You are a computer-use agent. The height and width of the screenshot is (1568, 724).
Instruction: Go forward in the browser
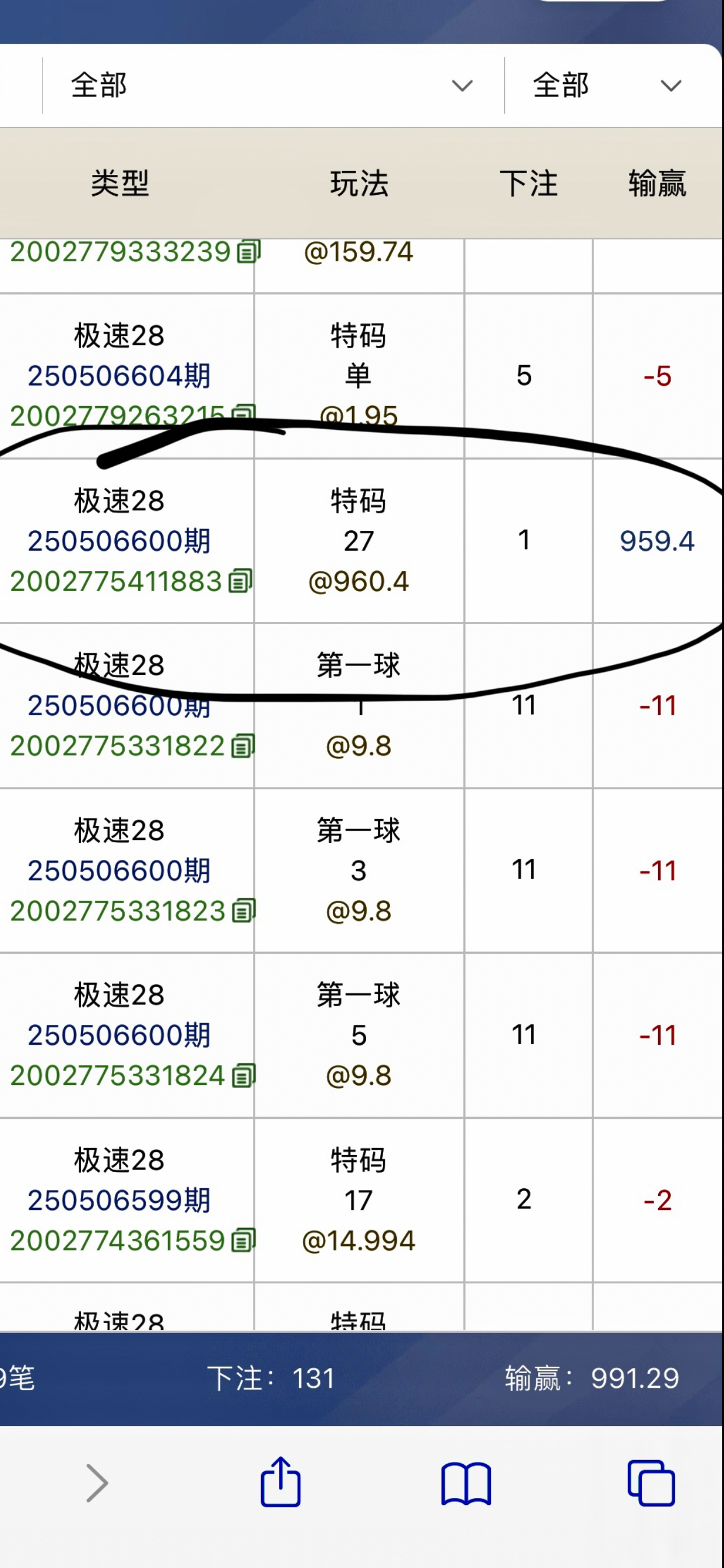[x=97, y=1483]
